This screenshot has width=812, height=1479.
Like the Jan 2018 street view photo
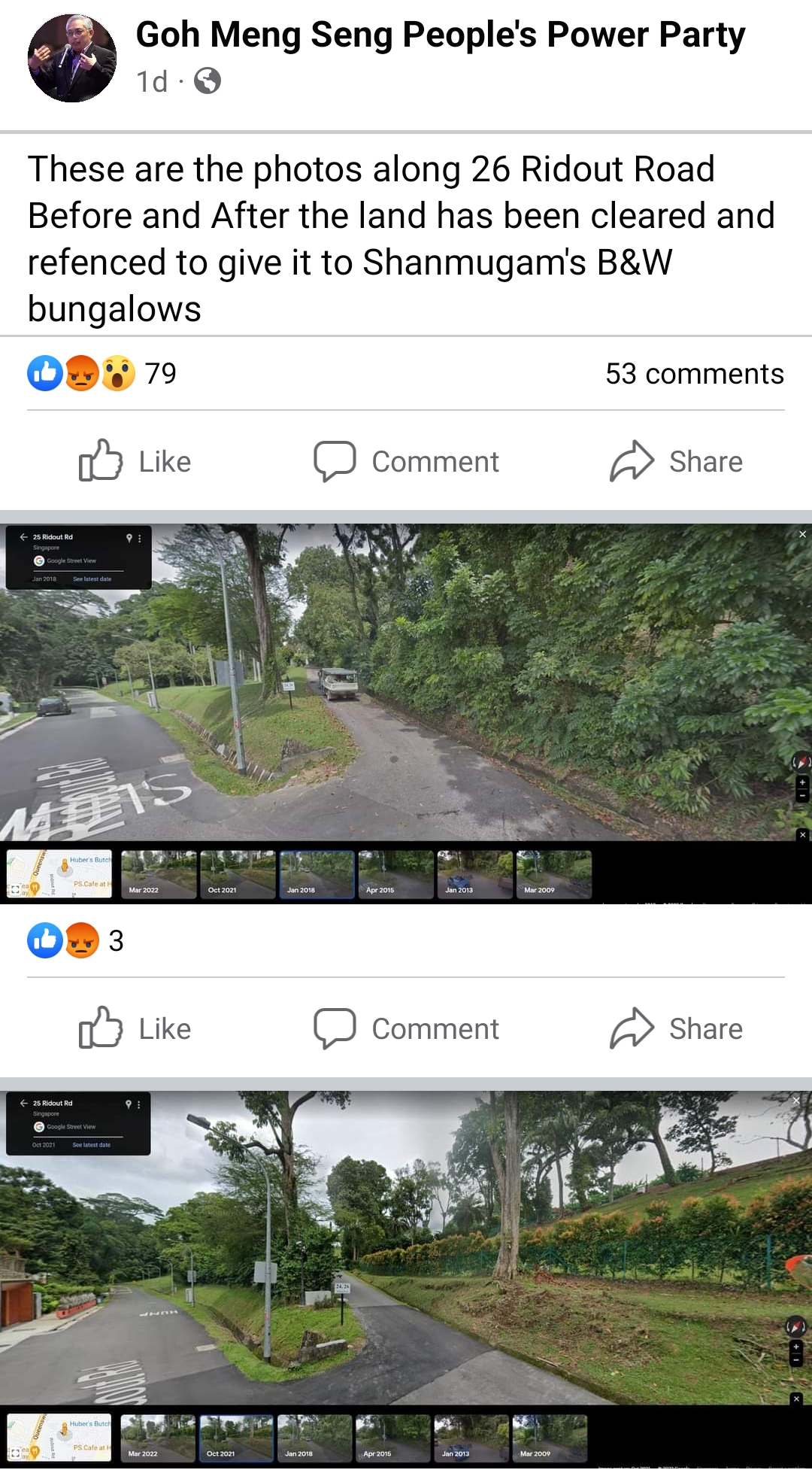click(x=135, y=1028)
